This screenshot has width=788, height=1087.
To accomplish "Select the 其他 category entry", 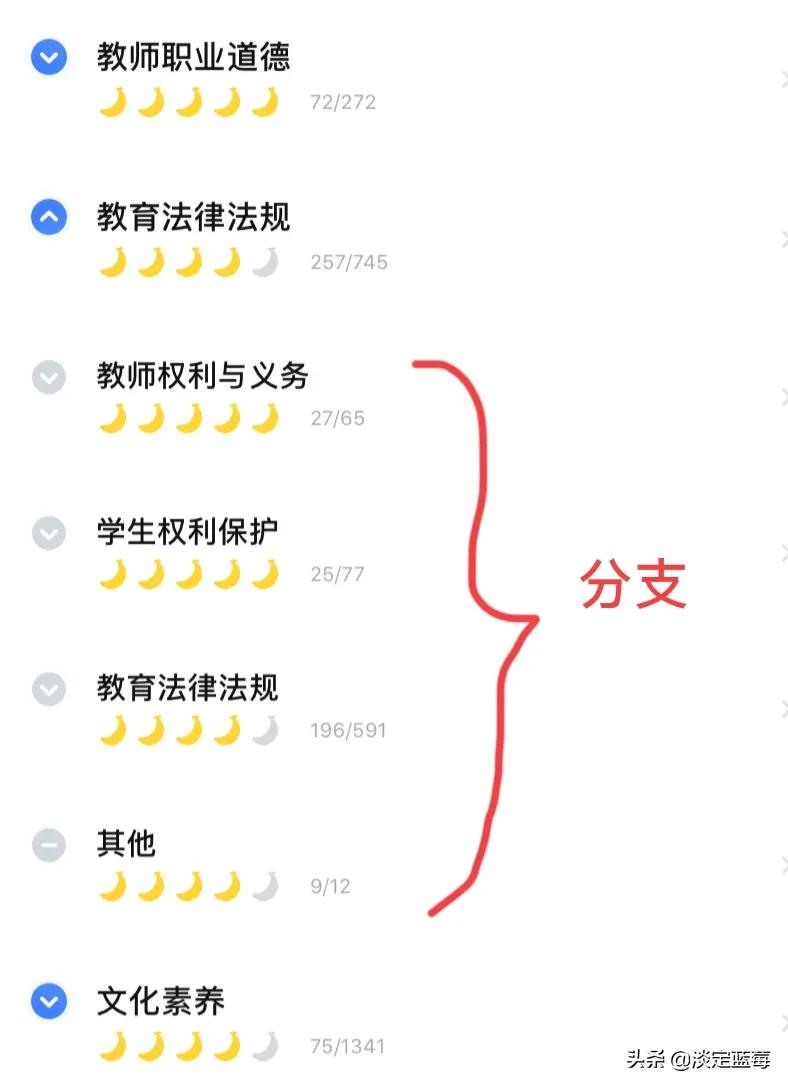I will 125,845.
